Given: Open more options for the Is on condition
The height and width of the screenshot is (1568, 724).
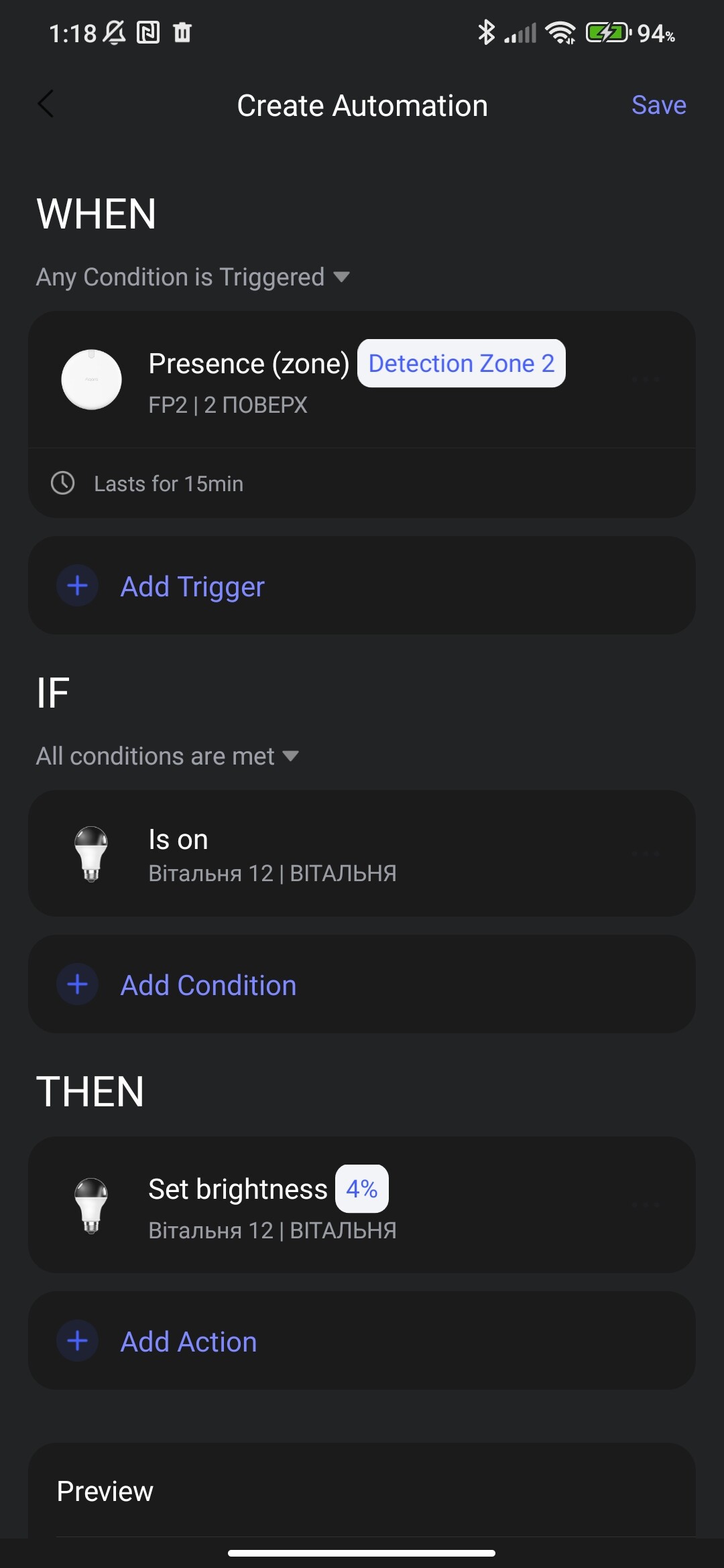Looking at the screenshot, I should pos(646,854).
